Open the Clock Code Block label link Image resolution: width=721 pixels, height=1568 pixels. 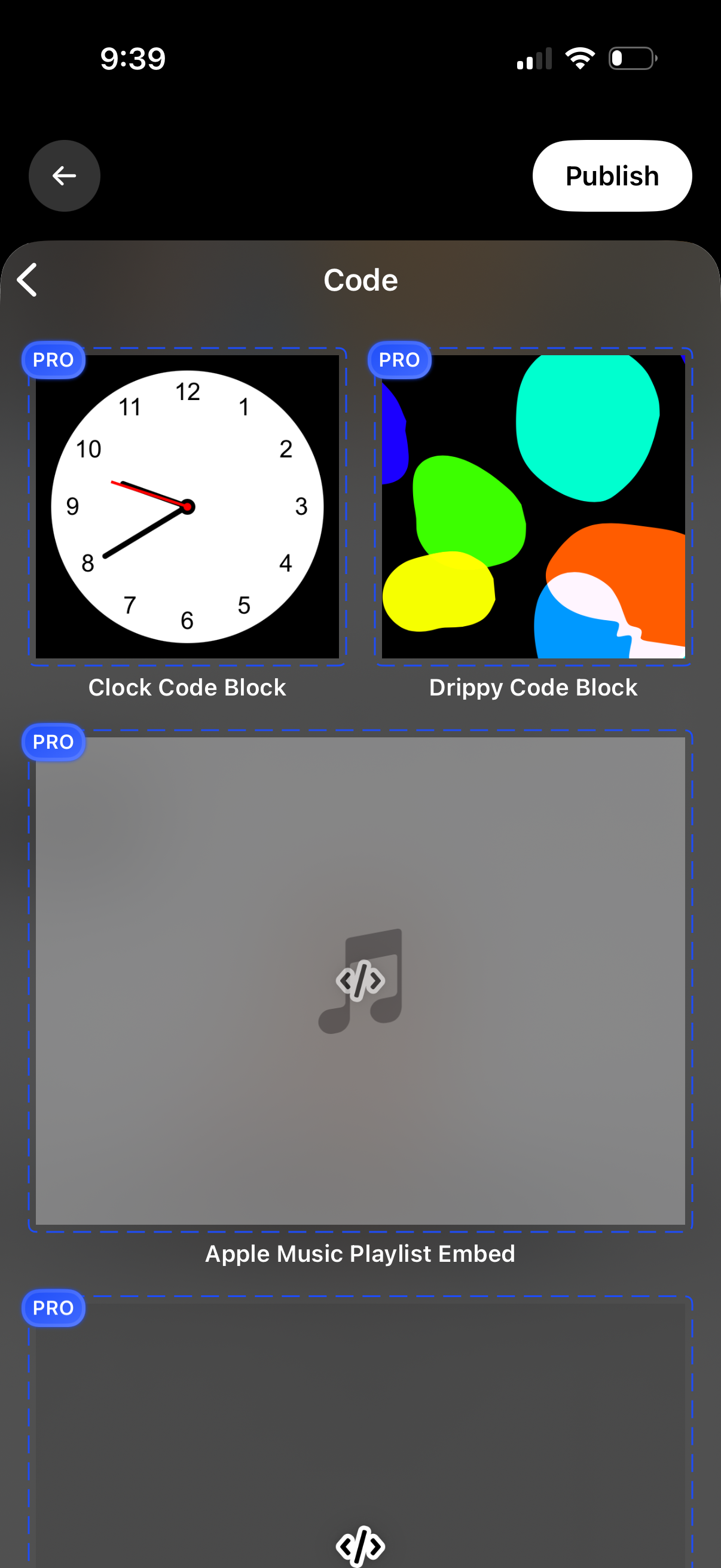[x=187, y=687]
